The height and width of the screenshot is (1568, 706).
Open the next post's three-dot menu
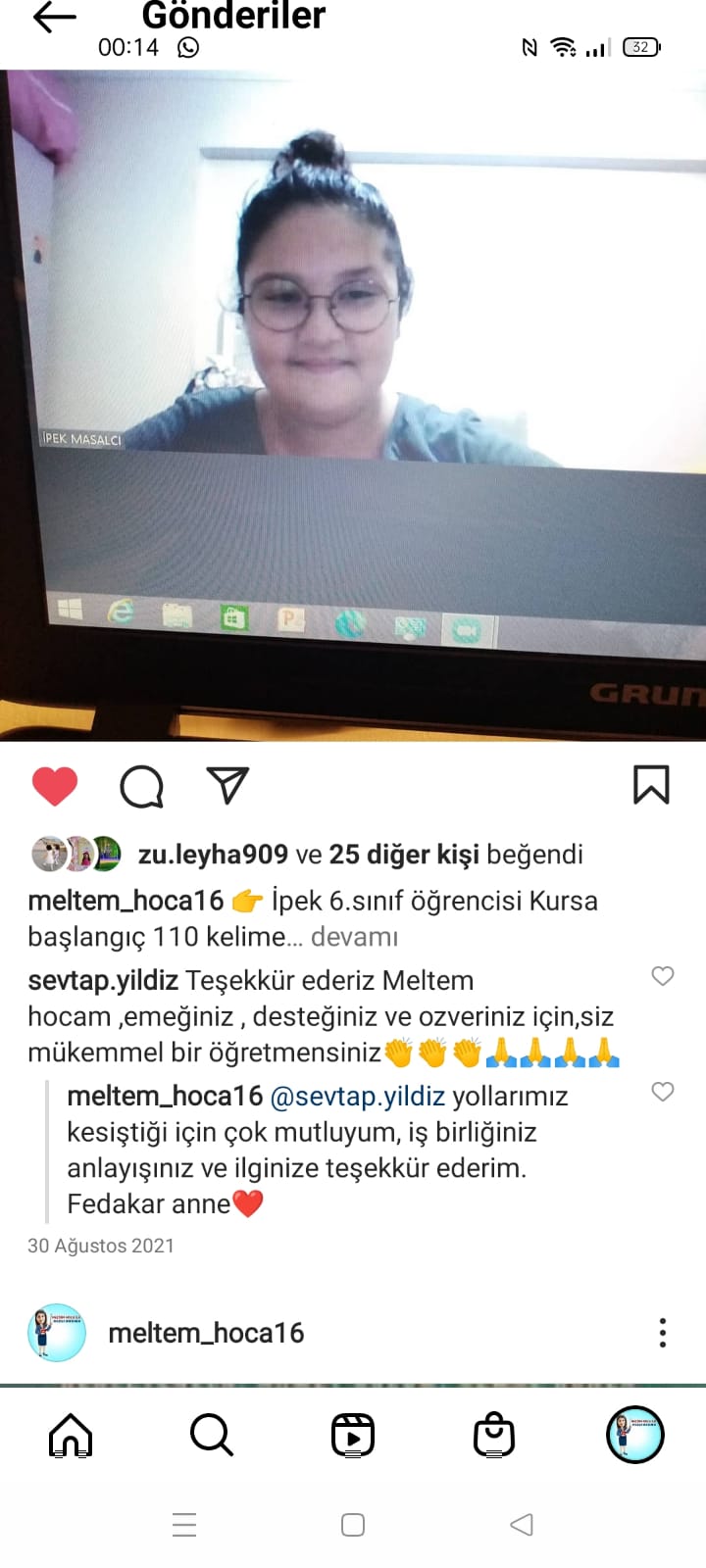(x=663, y=1333)
